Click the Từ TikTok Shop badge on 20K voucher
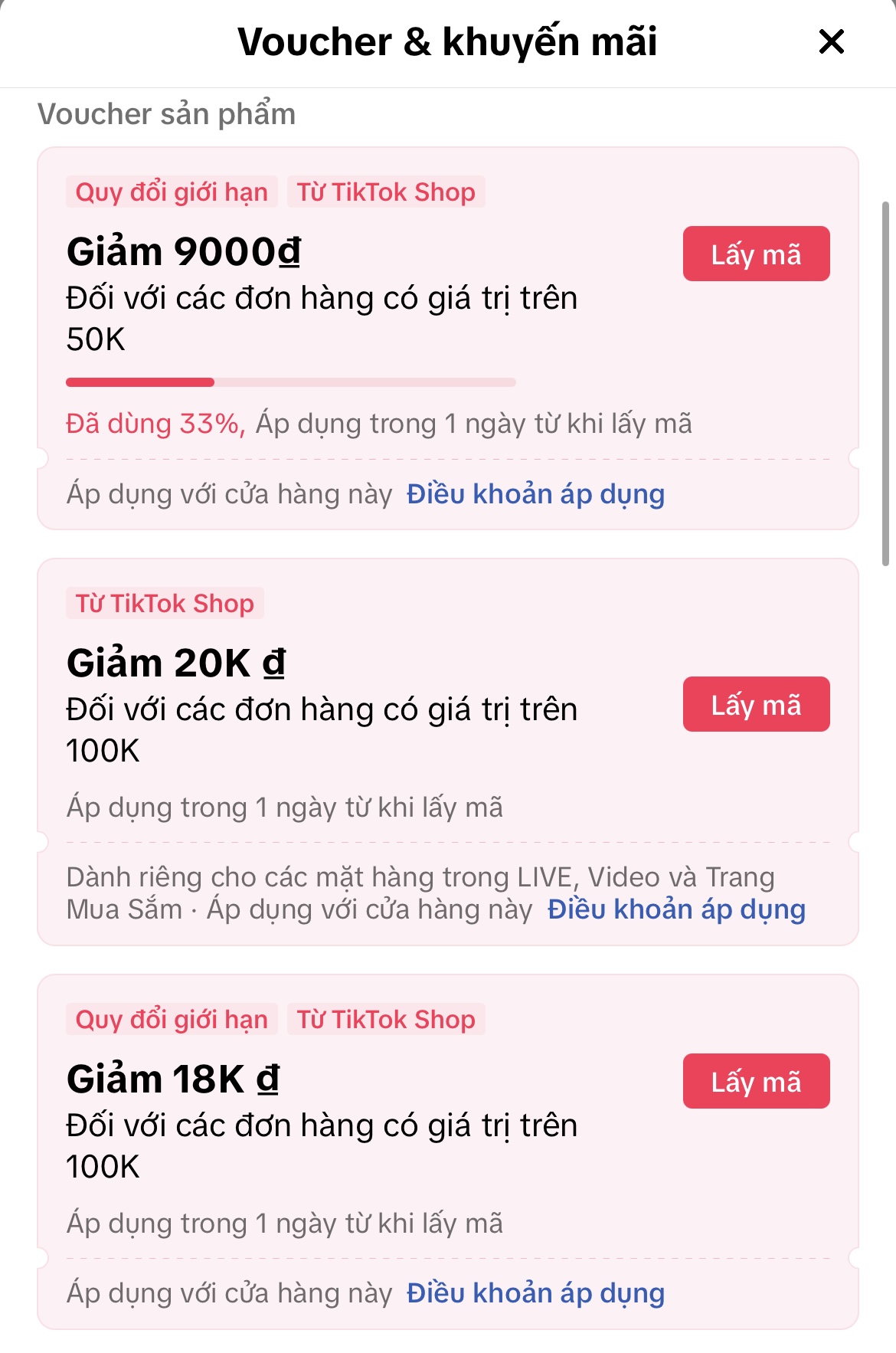The image size is (896, 1353). (x=165, y=603)
